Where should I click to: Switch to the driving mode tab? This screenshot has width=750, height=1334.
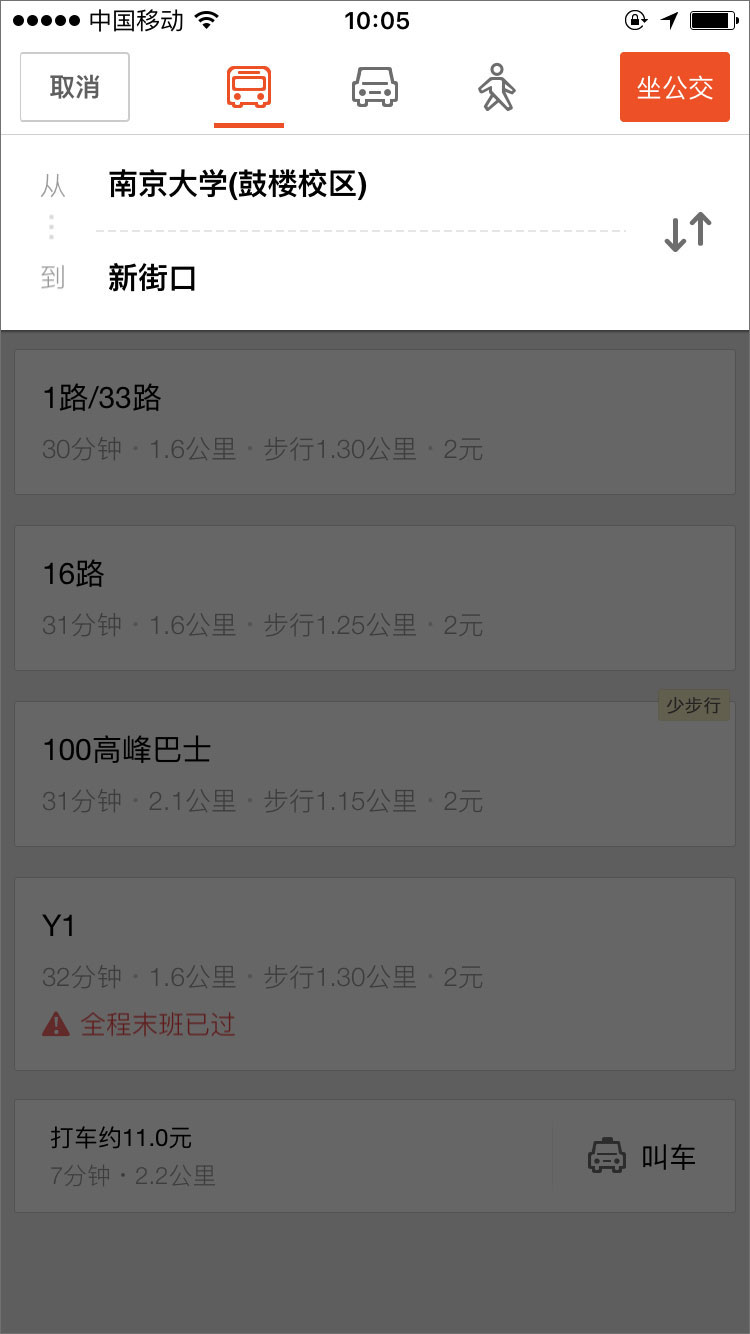tap(375, 88)
